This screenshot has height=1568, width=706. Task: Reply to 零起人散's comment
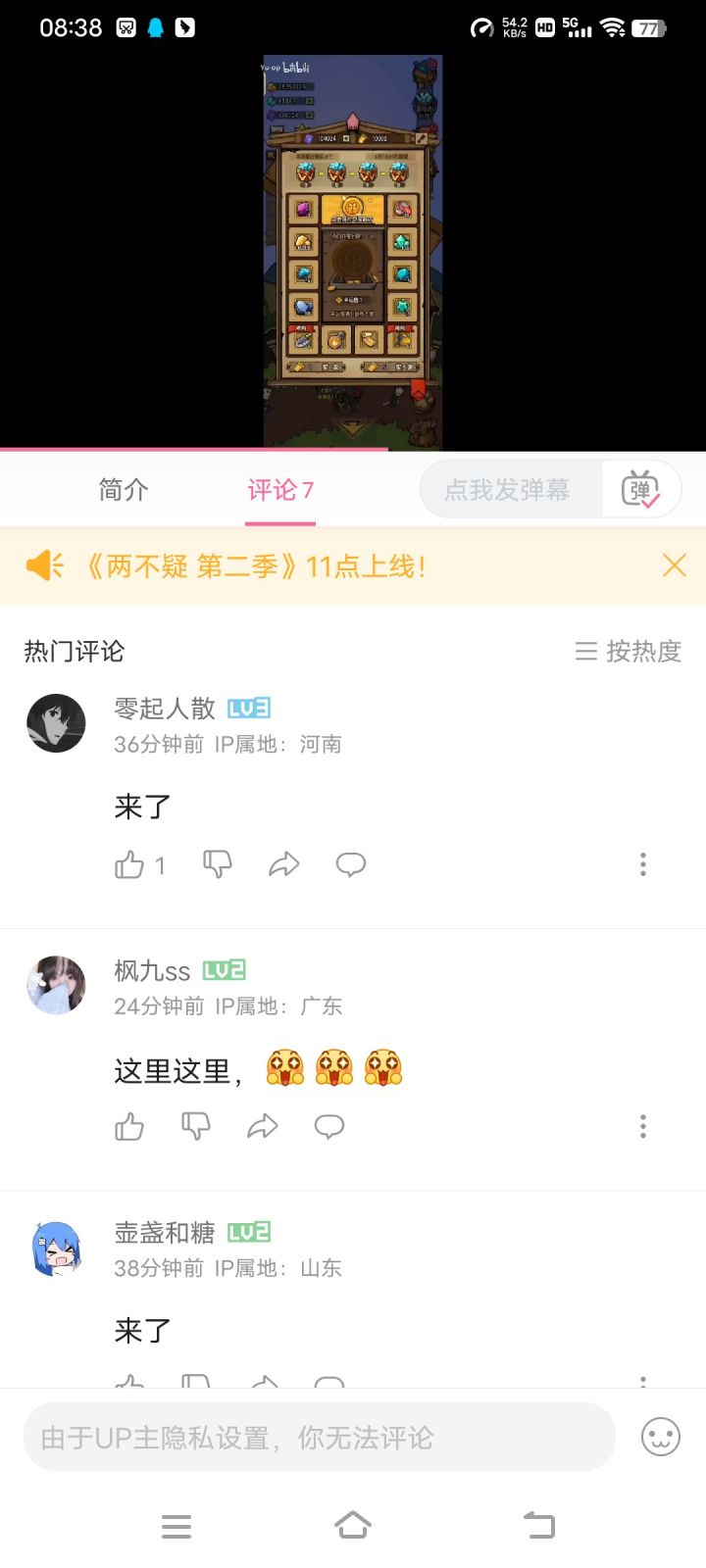350,864
